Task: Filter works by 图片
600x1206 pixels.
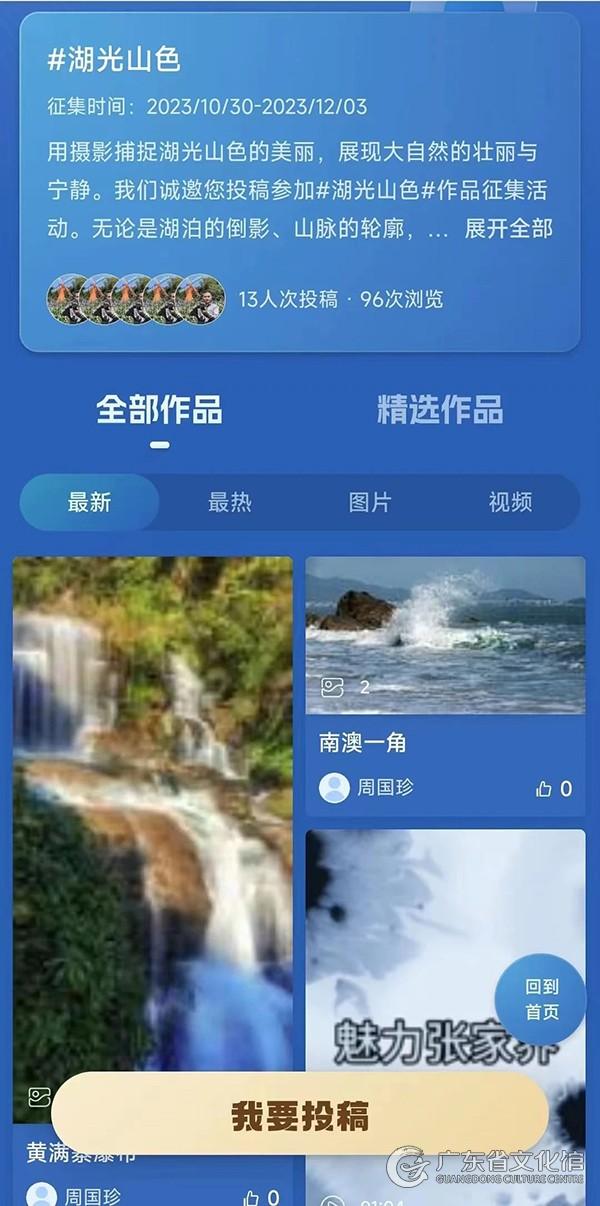Action: (369, 502)
